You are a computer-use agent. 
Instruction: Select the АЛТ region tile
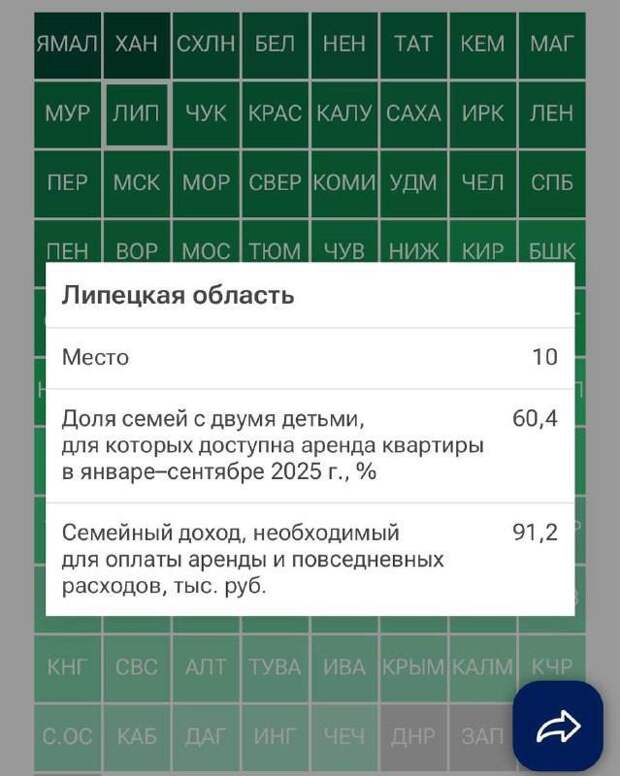(x=205, y=667)
